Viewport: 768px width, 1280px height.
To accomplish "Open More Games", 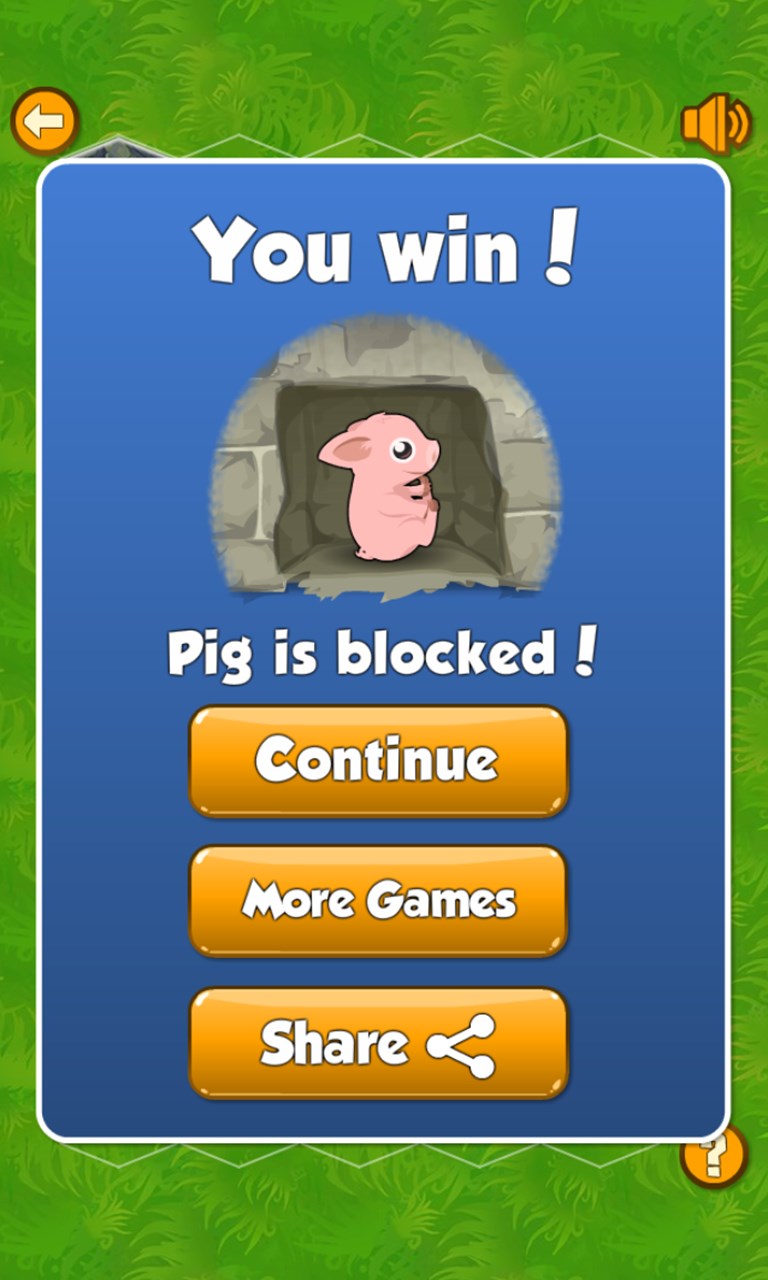I will [x=378, y=901].
